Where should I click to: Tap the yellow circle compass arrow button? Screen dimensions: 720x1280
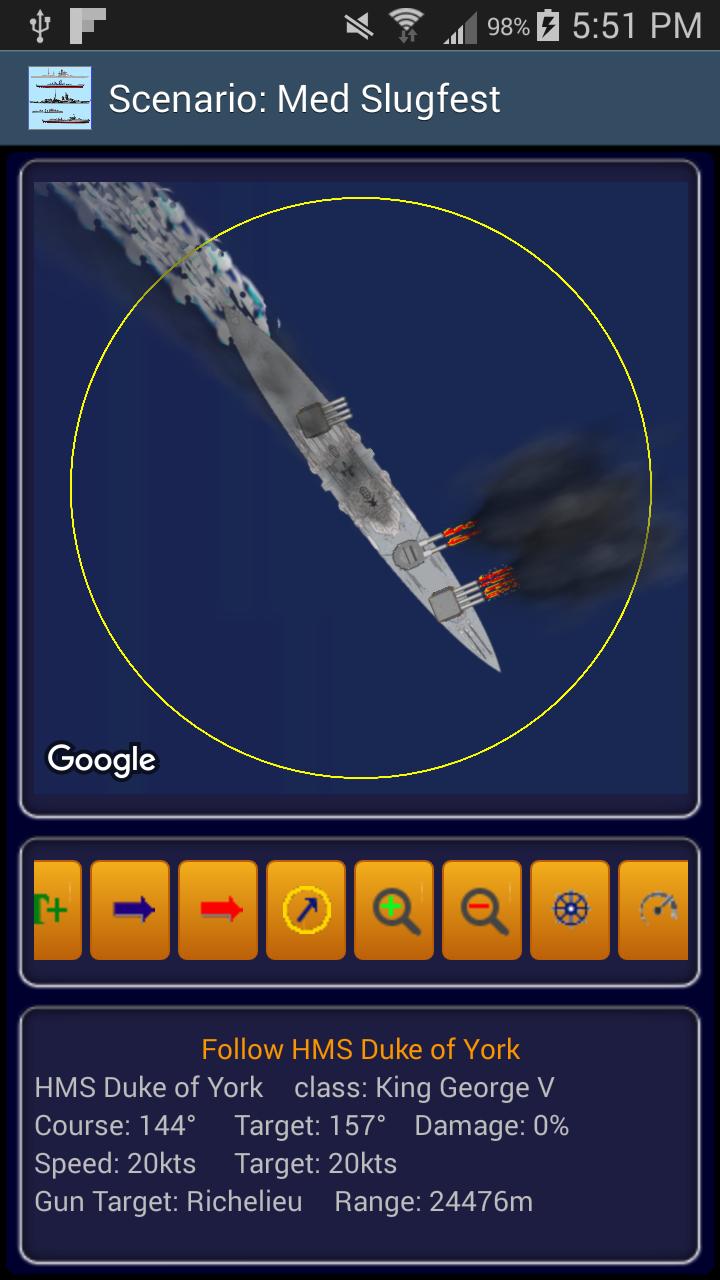306,910
